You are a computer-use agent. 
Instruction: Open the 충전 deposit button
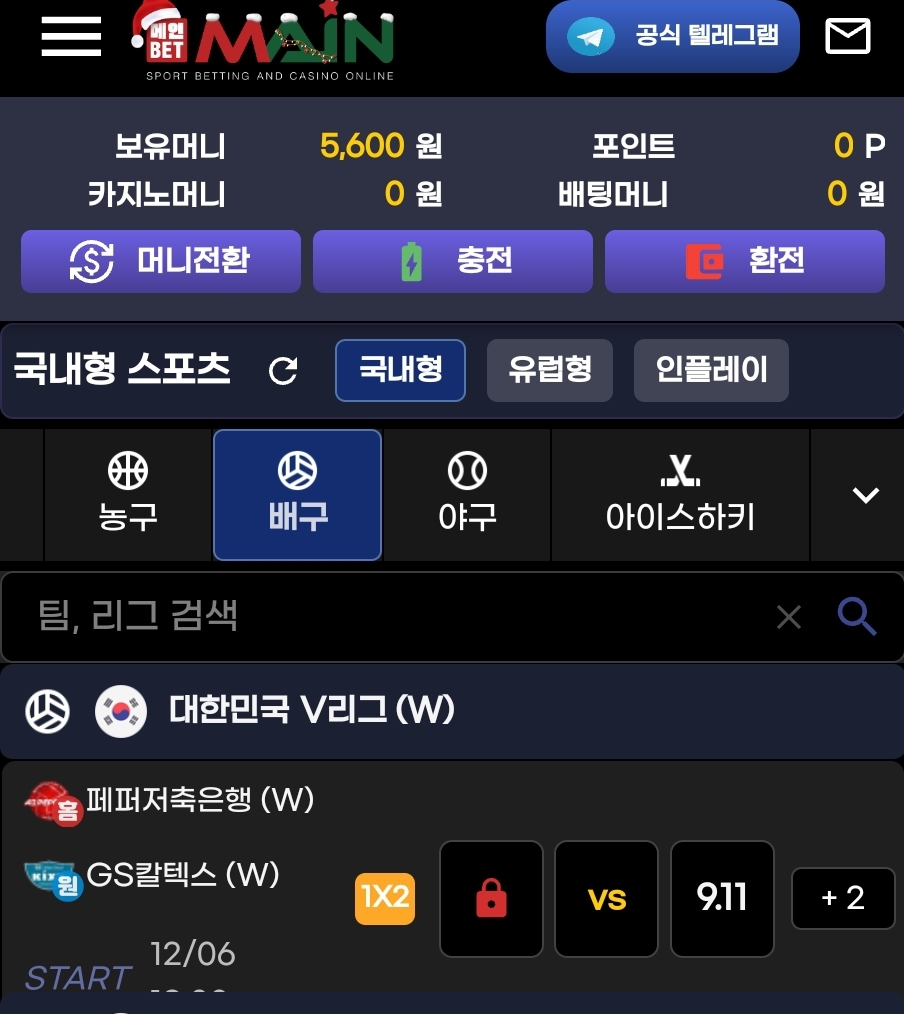453,262
